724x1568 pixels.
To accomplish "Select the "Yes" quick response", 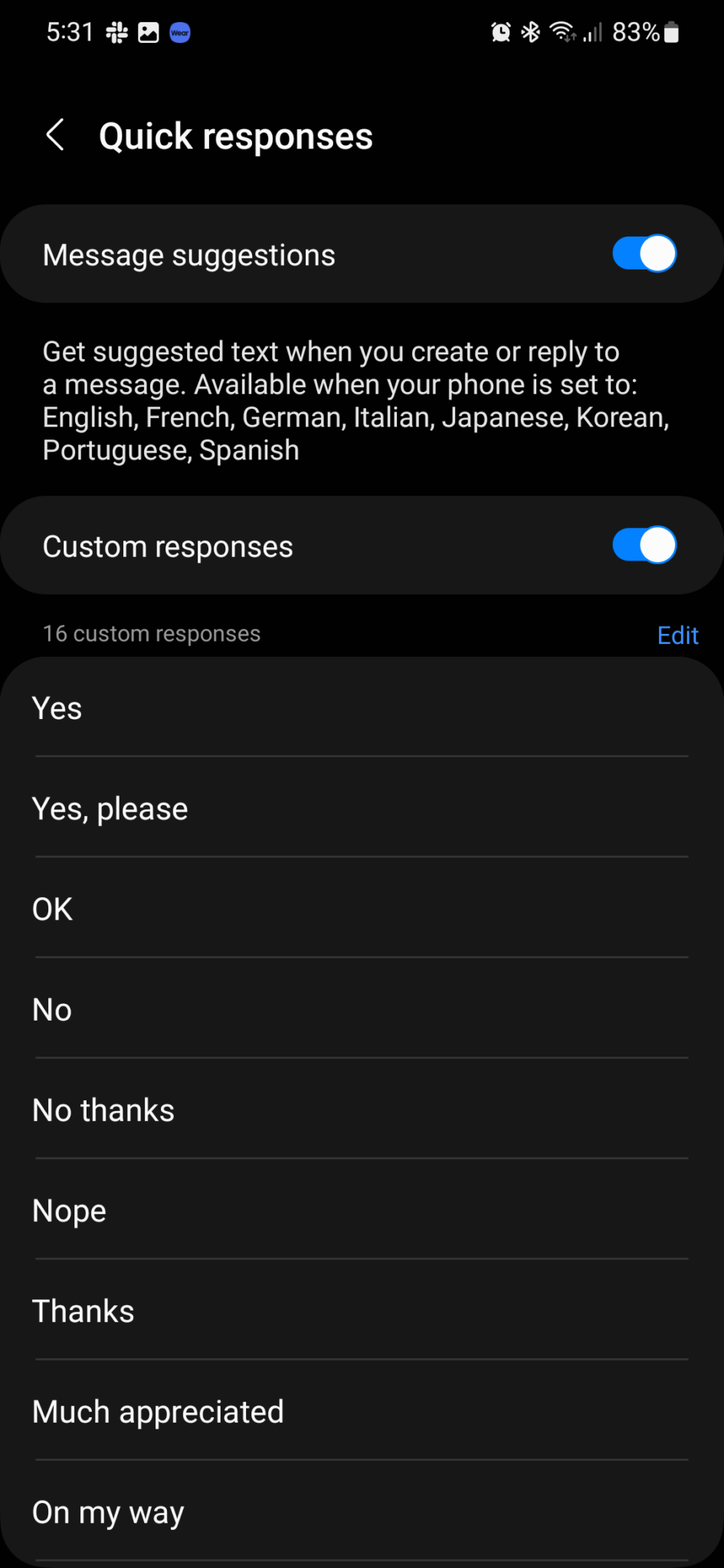I will tap(362, 707).
